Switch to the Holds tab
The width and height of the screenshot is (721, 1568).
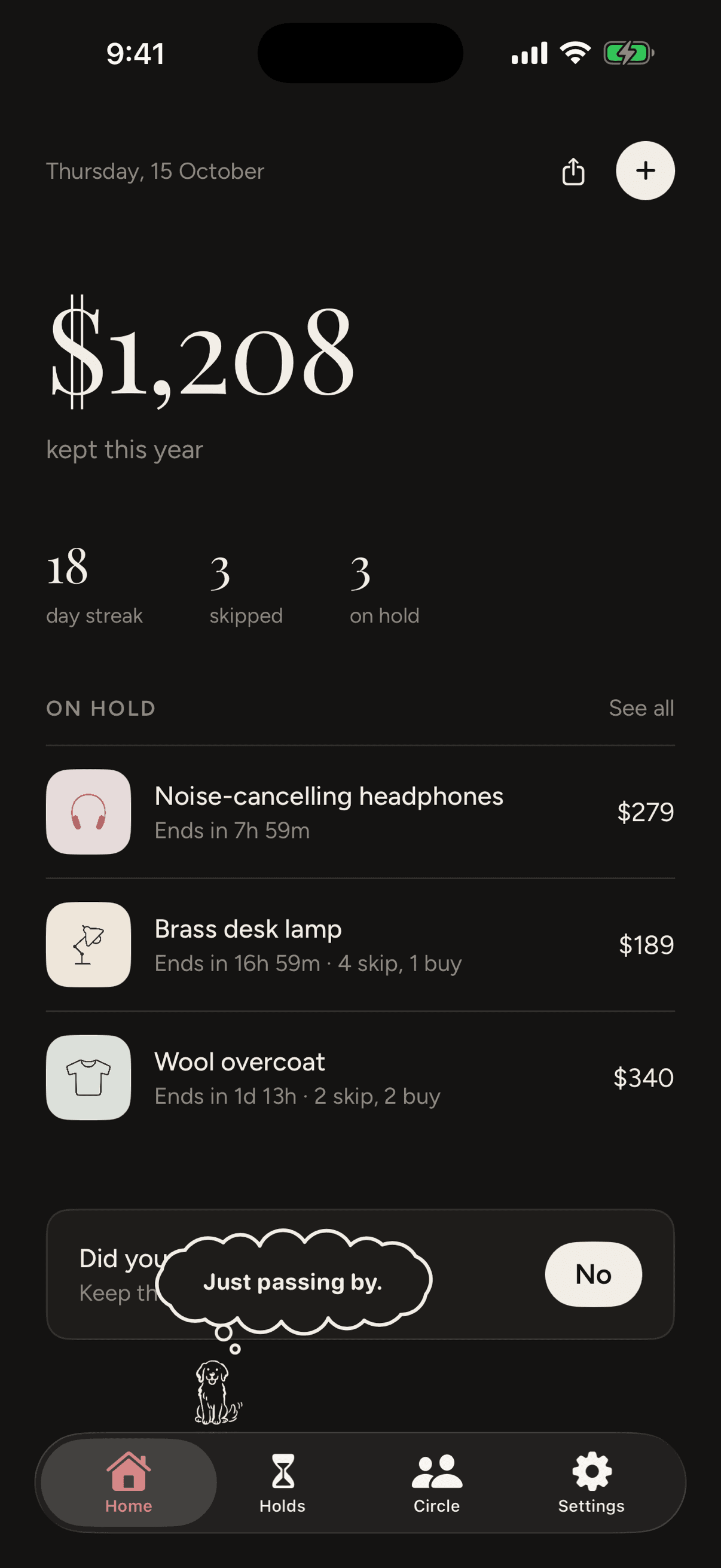pyautogui.click(x=282, y=1483)
